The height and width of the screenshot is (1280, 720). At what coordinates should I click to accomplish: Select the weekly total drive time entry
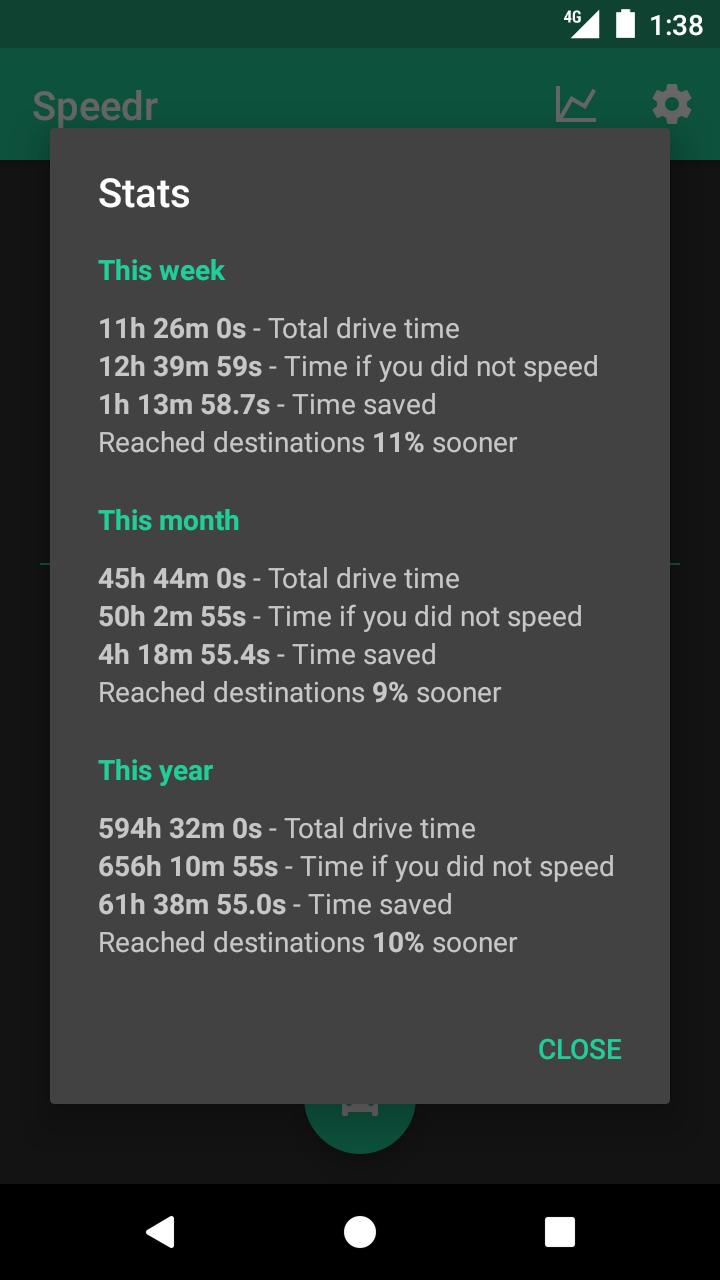click(278, 328)
